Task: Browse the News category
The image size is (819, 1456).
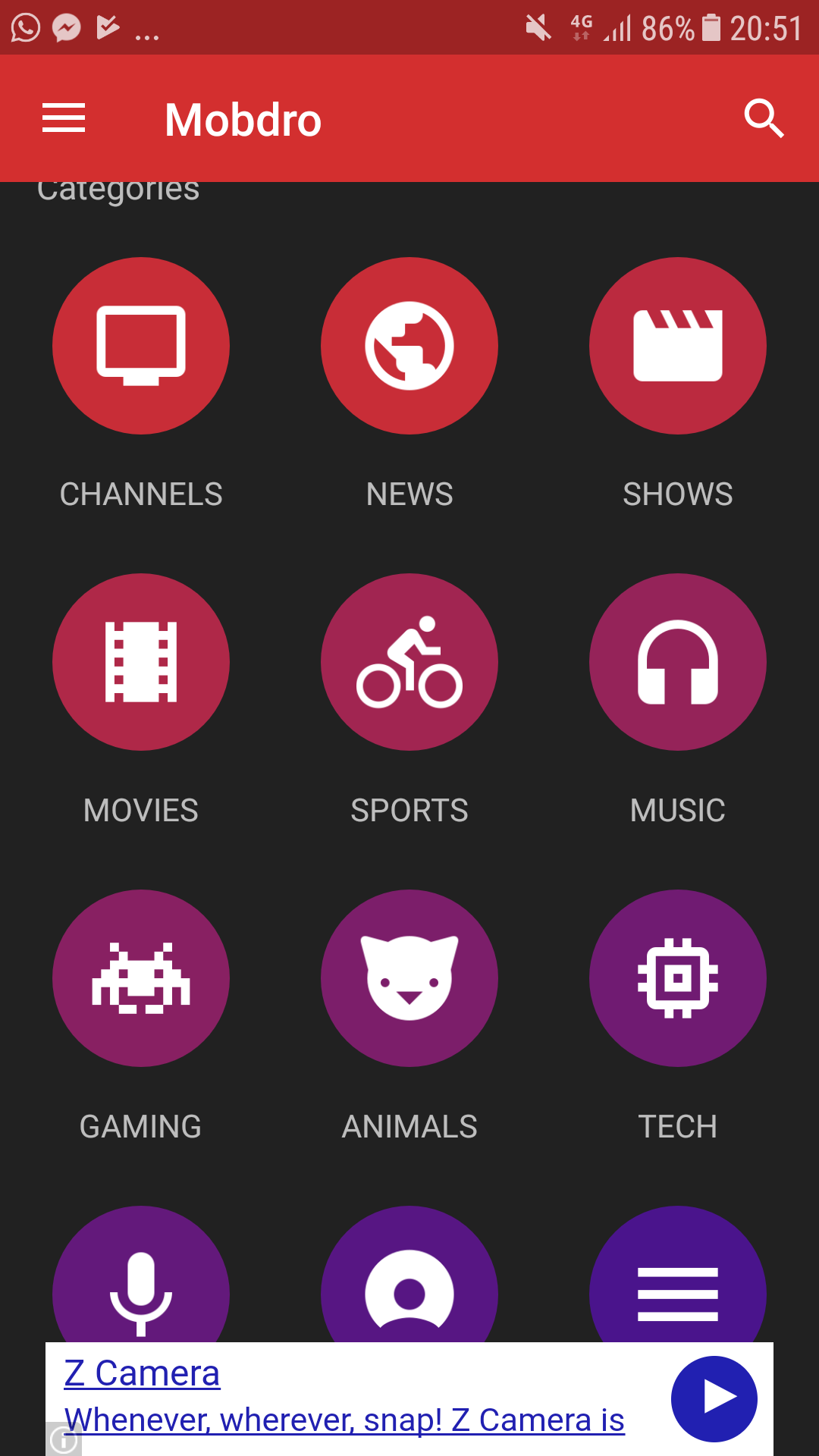Action: pyautogui.click(x=409, y=346)
